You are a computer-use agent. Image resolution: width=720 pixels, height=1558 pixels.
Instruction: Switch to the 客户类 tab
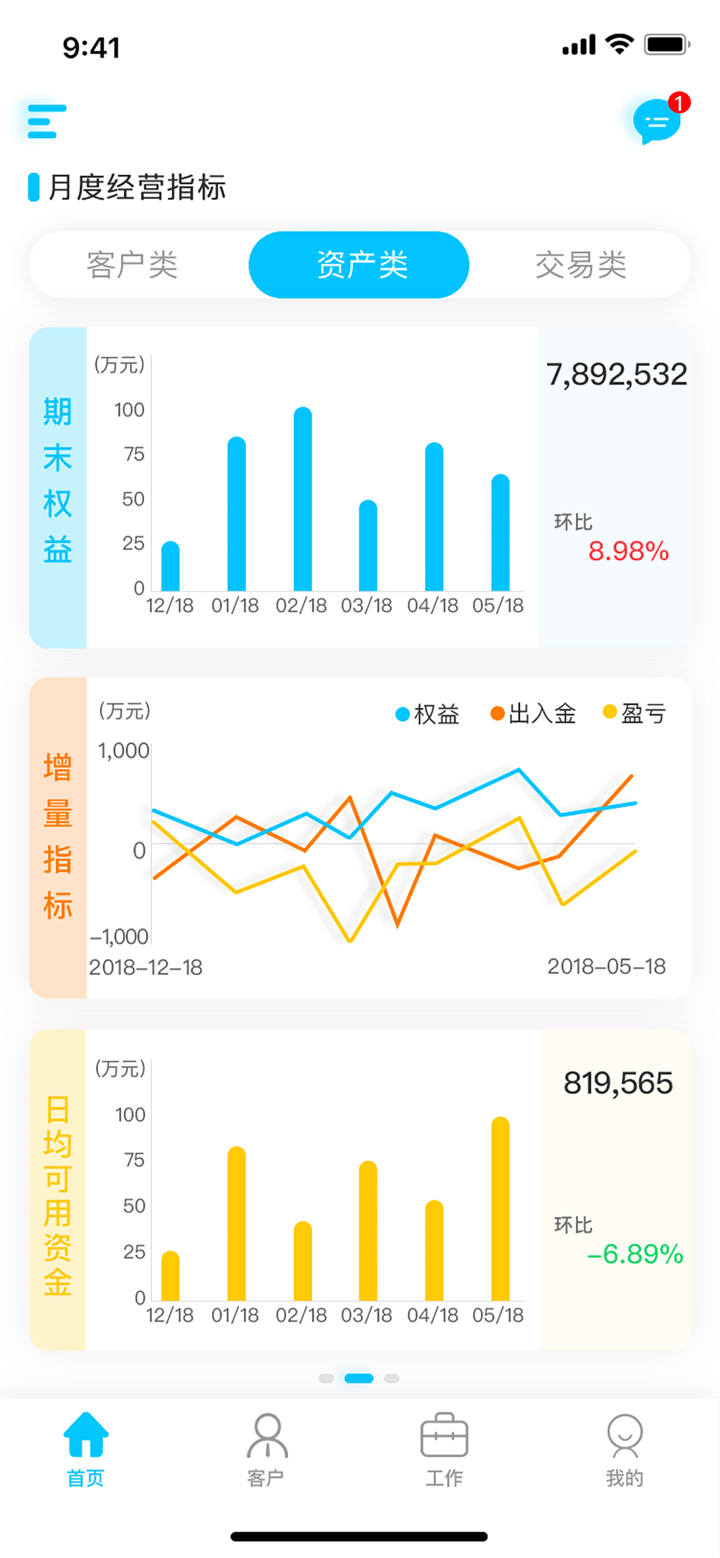132,265
